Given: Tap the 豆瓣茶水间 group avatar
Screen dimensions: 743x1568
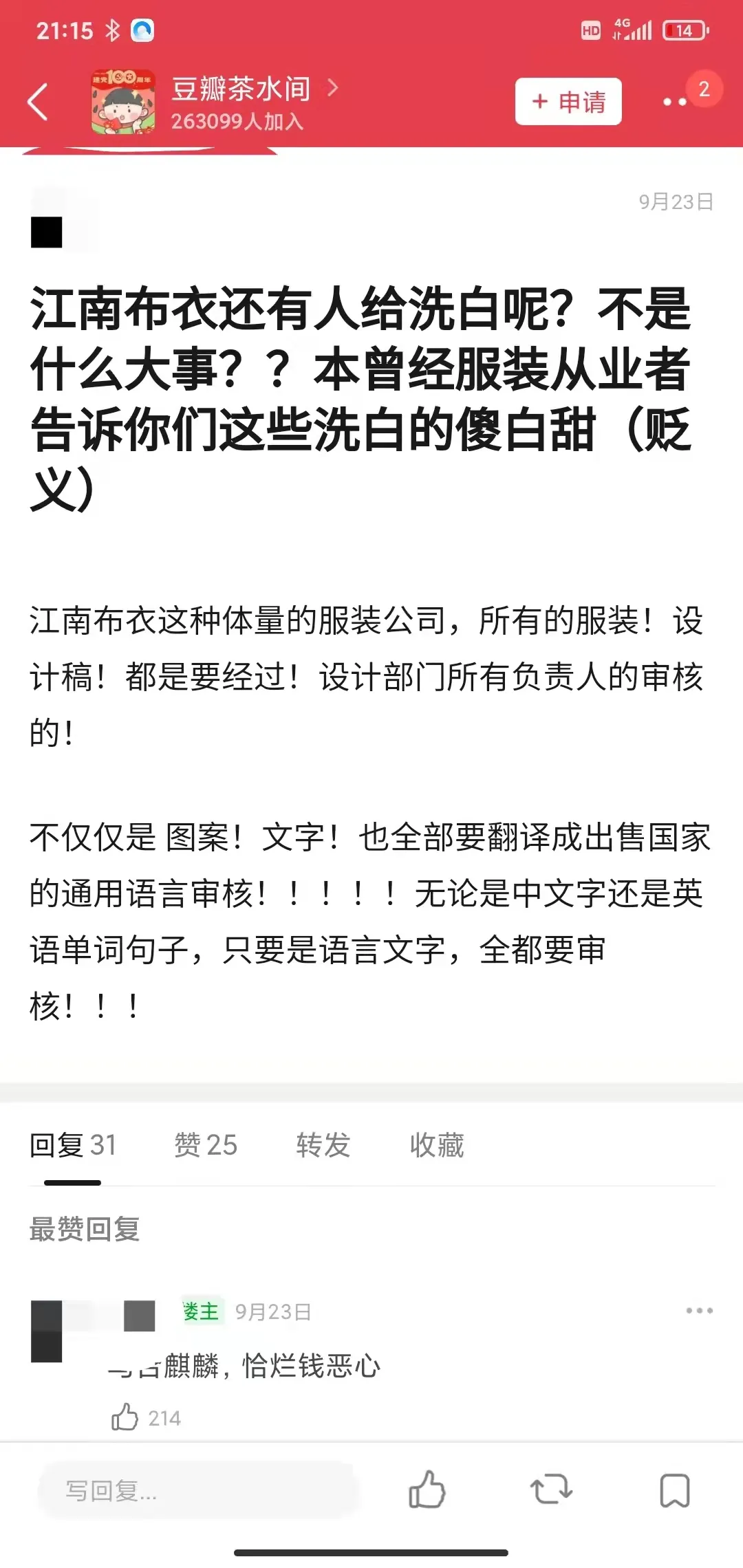Looking at the screenshot, I should [x=122, y=101].
